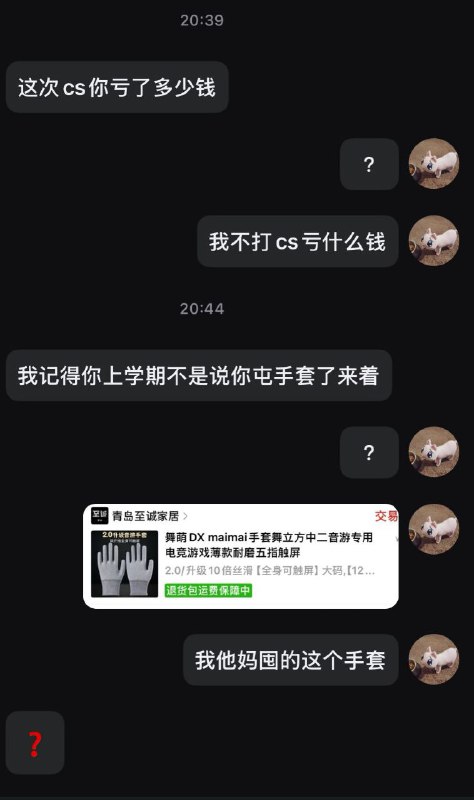Open sender profile beside "我他妈囤的这个手套"
Screen dimensions: 474x800
tap(434, 659)
